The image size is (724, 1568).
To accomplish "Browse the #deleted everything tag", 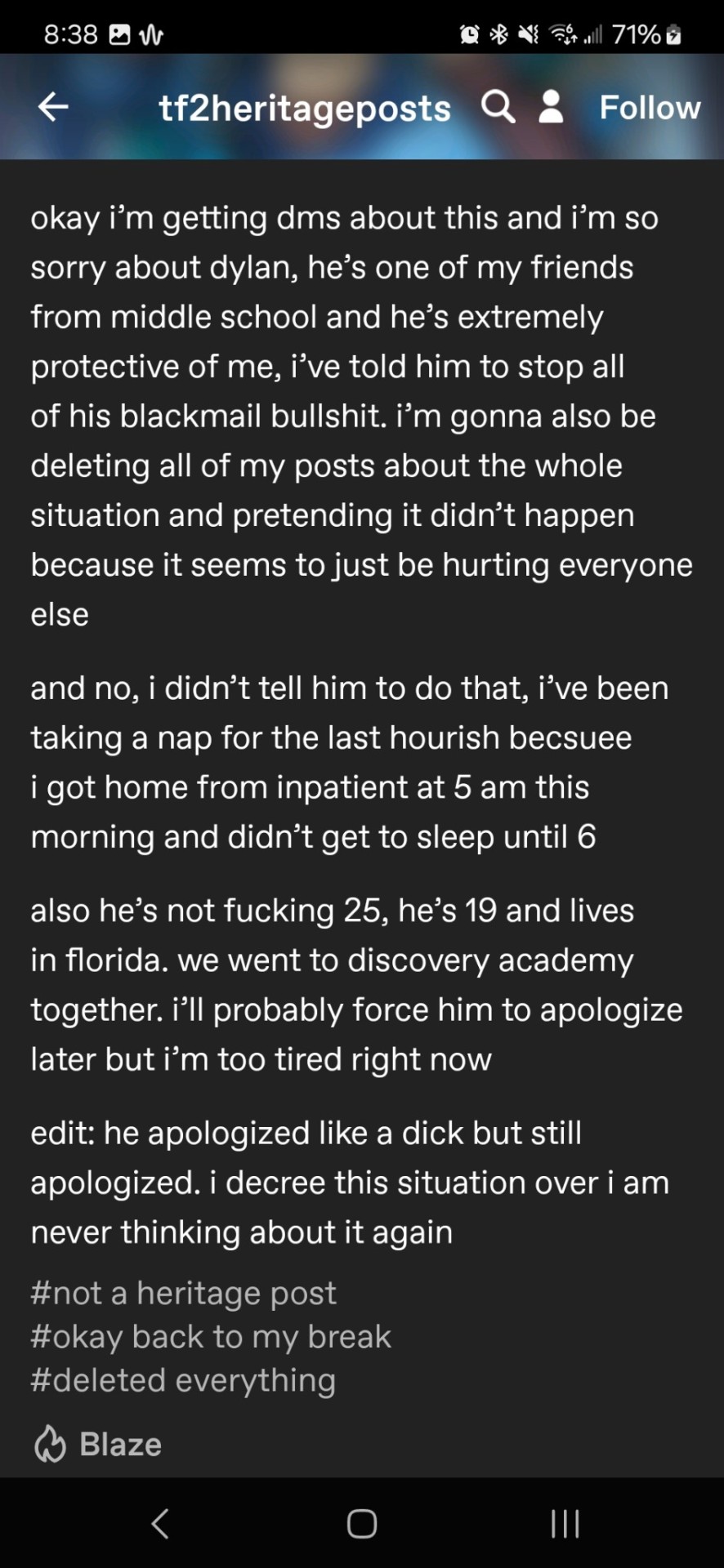I will (x=183, y=1380).
